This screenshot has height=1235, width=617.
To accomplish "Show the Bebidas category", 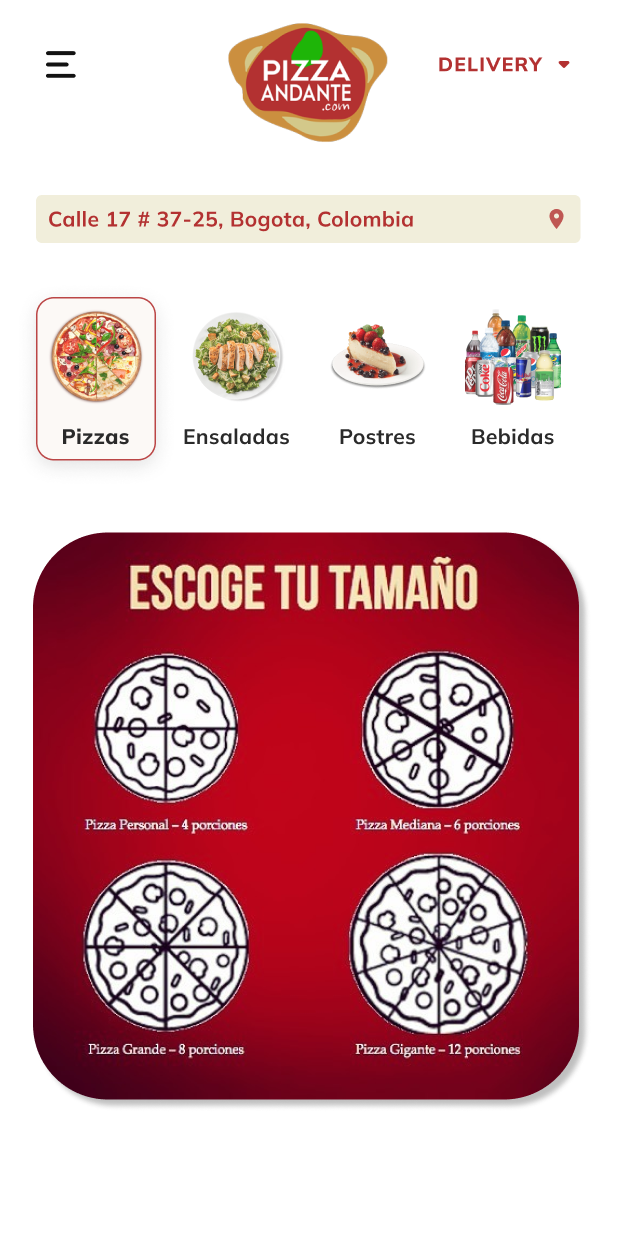I will [x=513, y=378].
